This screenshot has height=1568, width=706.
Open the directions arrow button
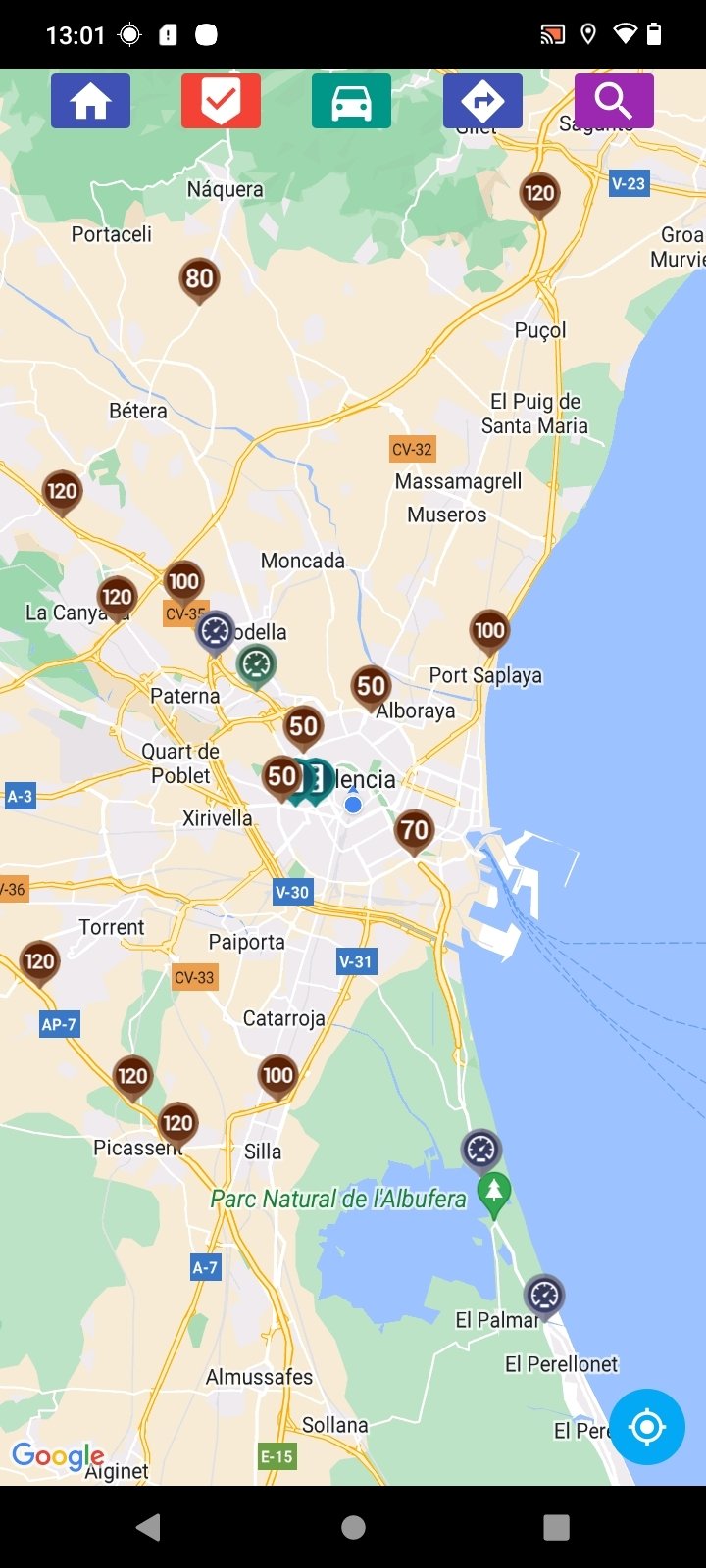pyautogui.click(x=482, y=101)
